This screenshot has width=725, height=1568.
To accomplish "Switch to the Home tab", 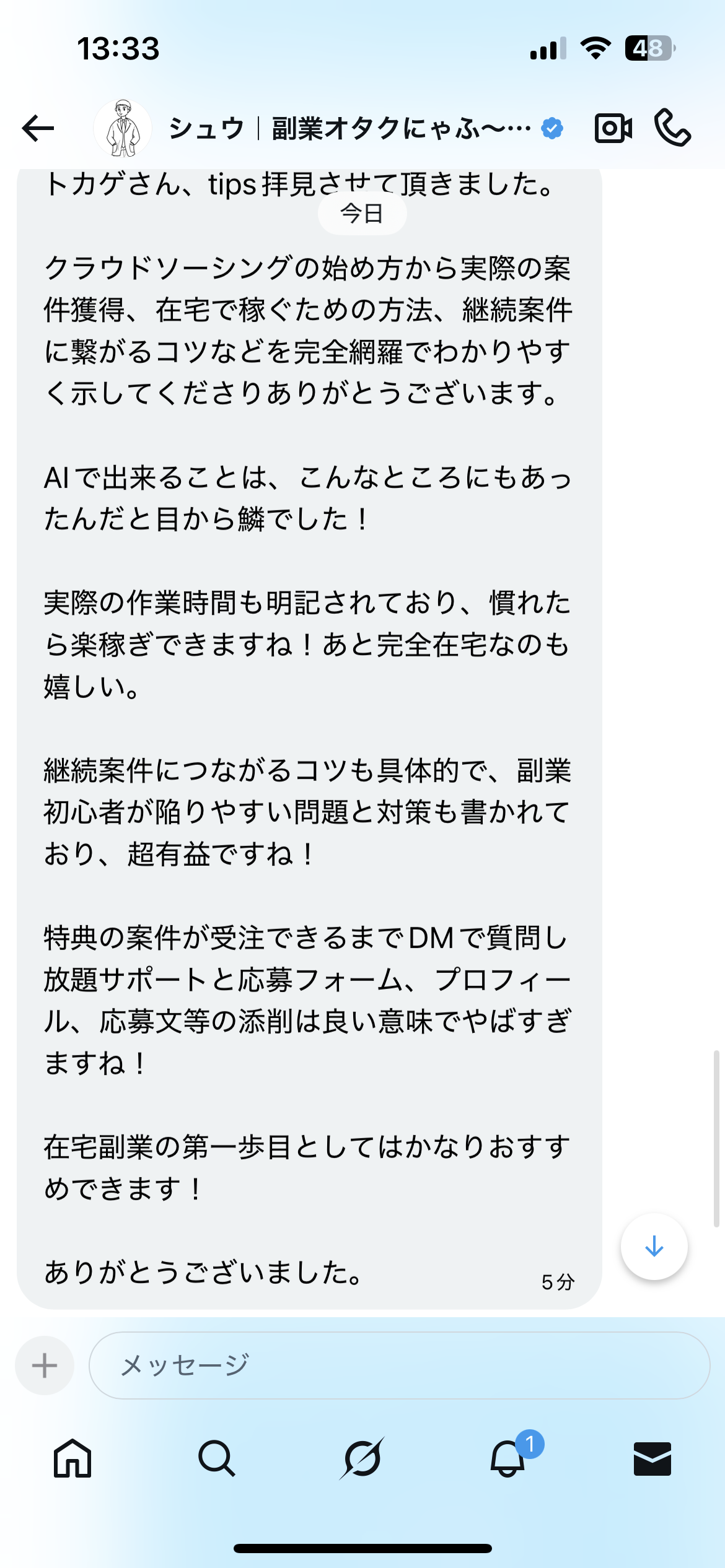I will pos(72,1458).
